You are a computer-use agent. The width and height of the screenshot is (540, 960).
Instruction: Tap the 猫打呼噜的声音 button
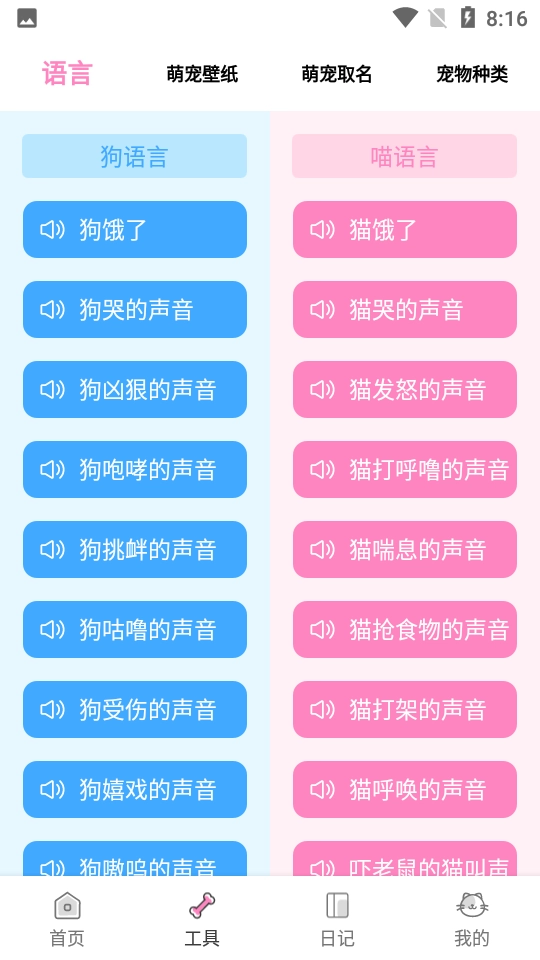tap(405, 470)
